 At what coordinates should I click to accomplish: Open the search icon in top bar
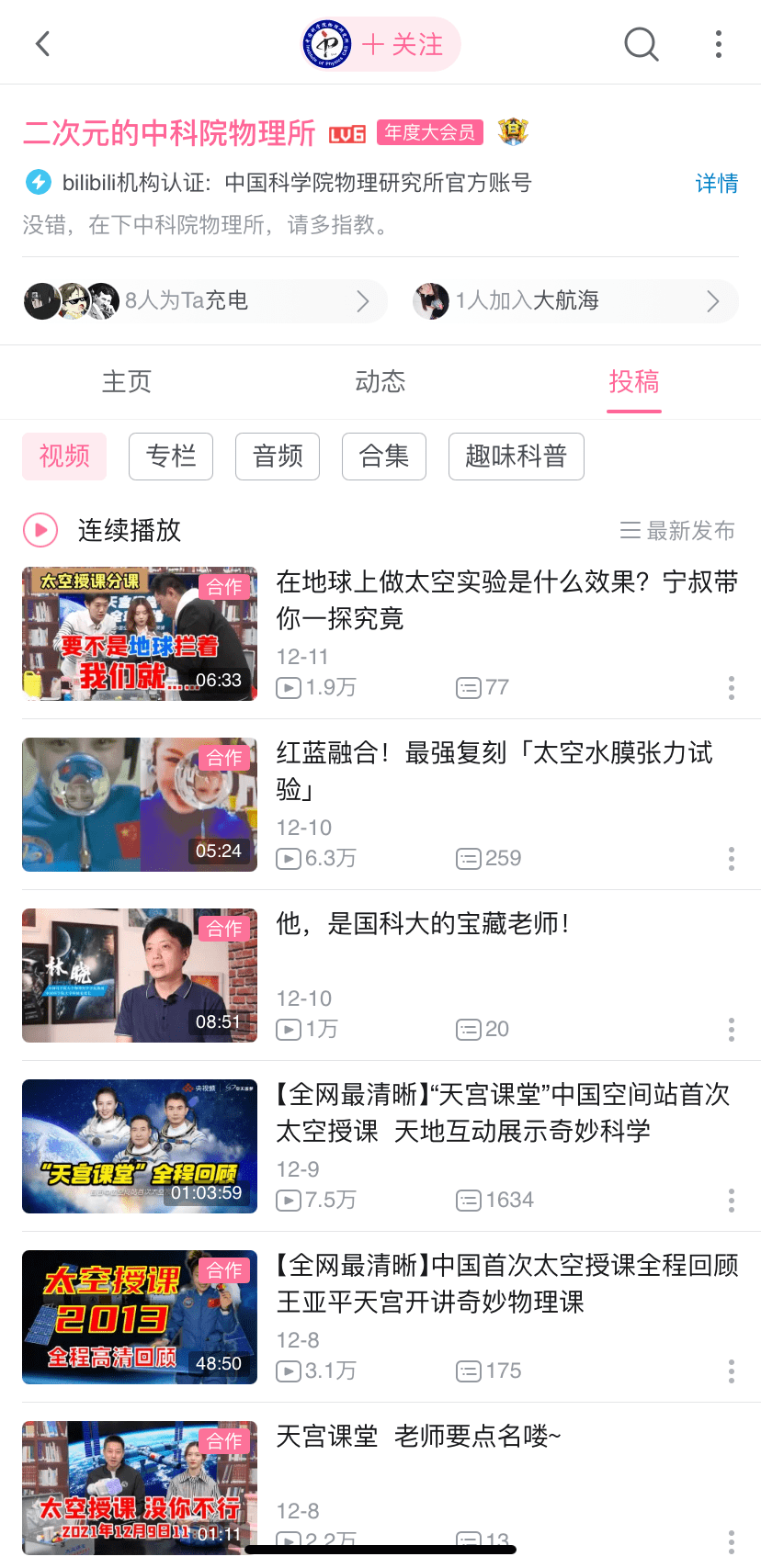[x=642, y=43]
